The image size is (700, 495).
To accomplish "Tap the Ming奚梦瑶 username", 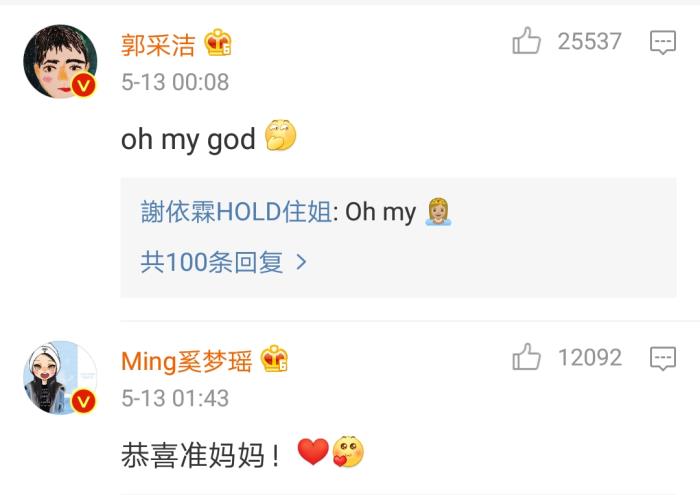I will pos(187,360).
